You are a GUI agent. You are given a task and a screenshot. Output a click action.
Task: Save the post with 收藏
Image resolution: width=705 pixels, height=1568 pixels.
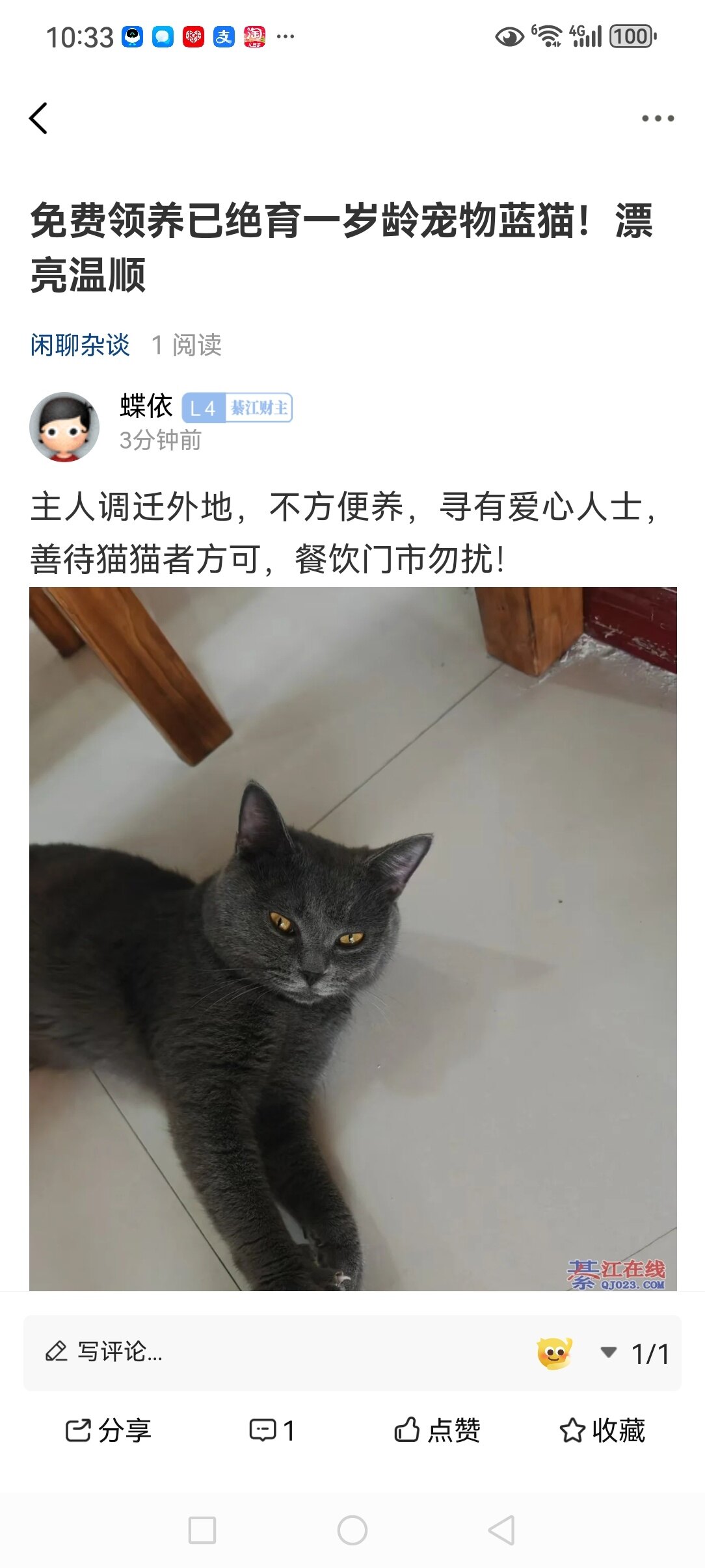602,1430
